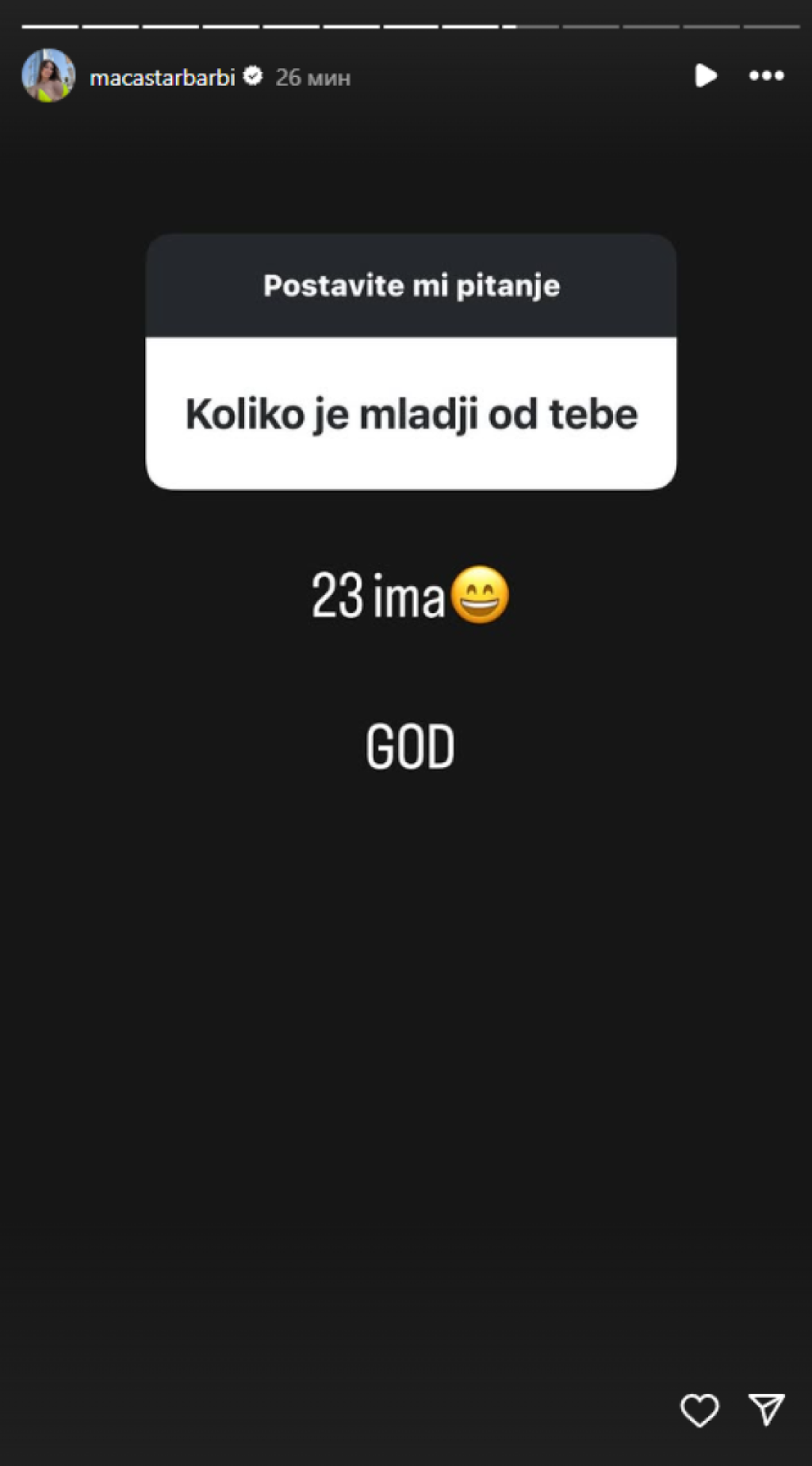Open the macastarbarbi username link
This screenshot has height=1466, width=812.
(162, 77)
